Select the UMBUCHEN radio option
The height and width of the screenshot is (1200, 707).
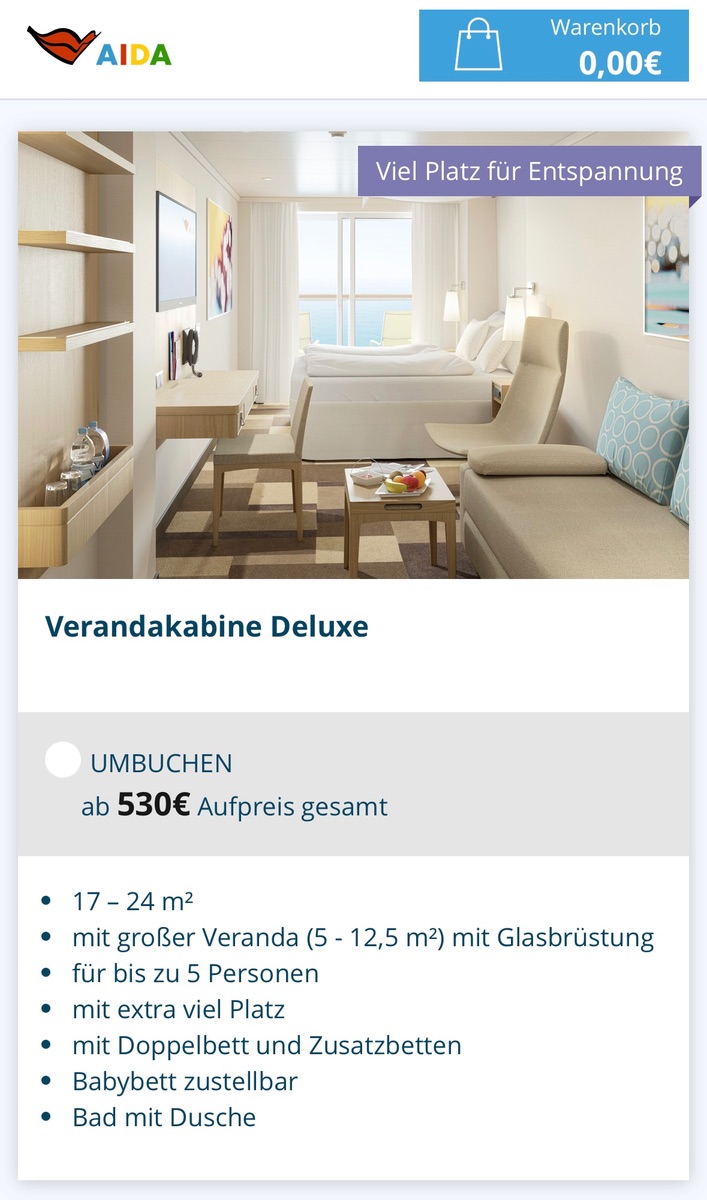point(63,761)
